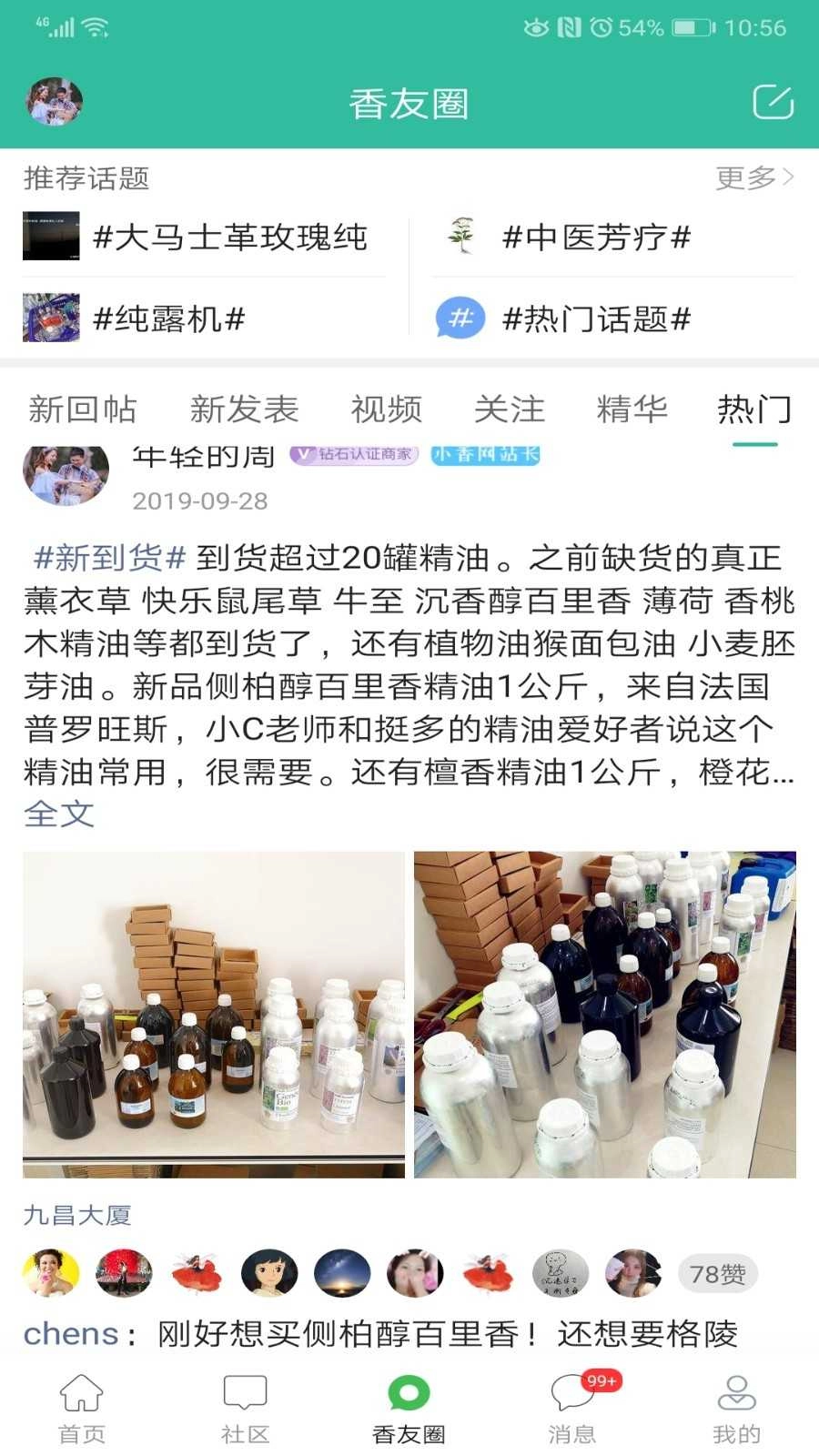Image resolution: width=819 pixels, height=1456 pixels.
Task: Tap the #新到货# hashtag
Action: pos(107,557)
